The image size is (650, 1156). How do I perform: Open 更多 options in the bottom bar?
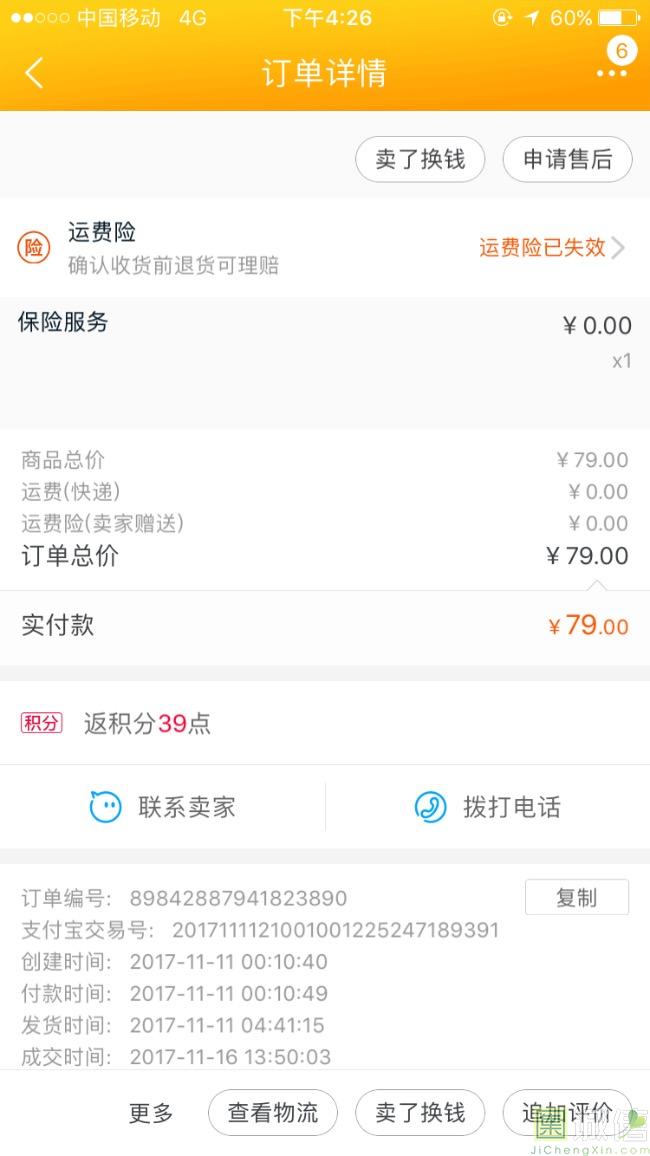(x=151, y=1113)
